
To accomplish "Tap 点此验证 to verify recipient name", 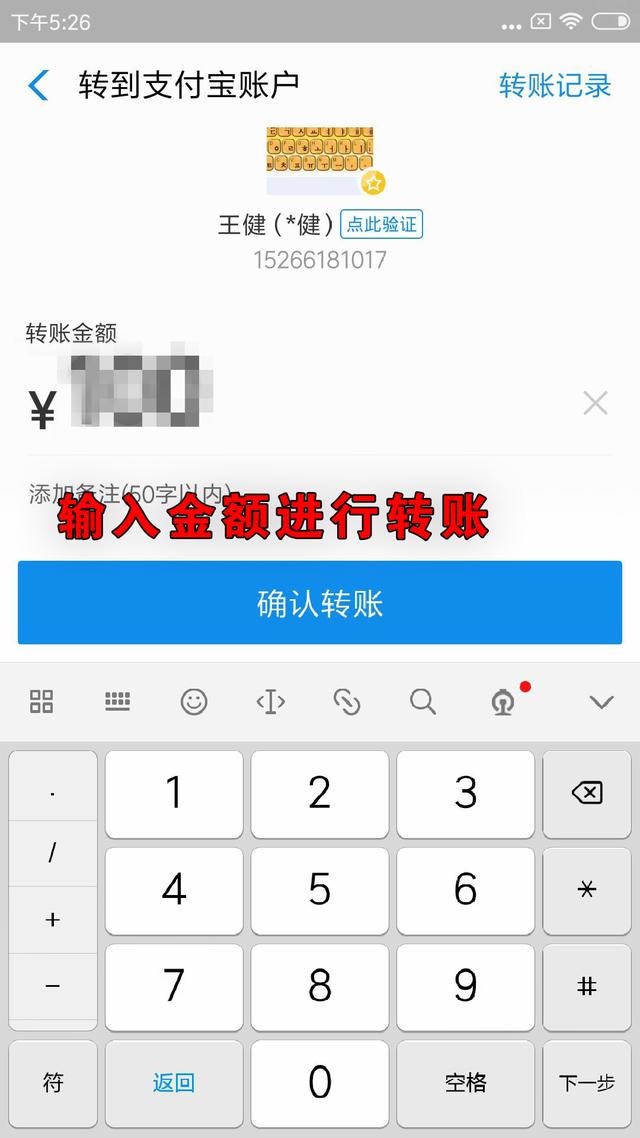I will tap(381, 224).
